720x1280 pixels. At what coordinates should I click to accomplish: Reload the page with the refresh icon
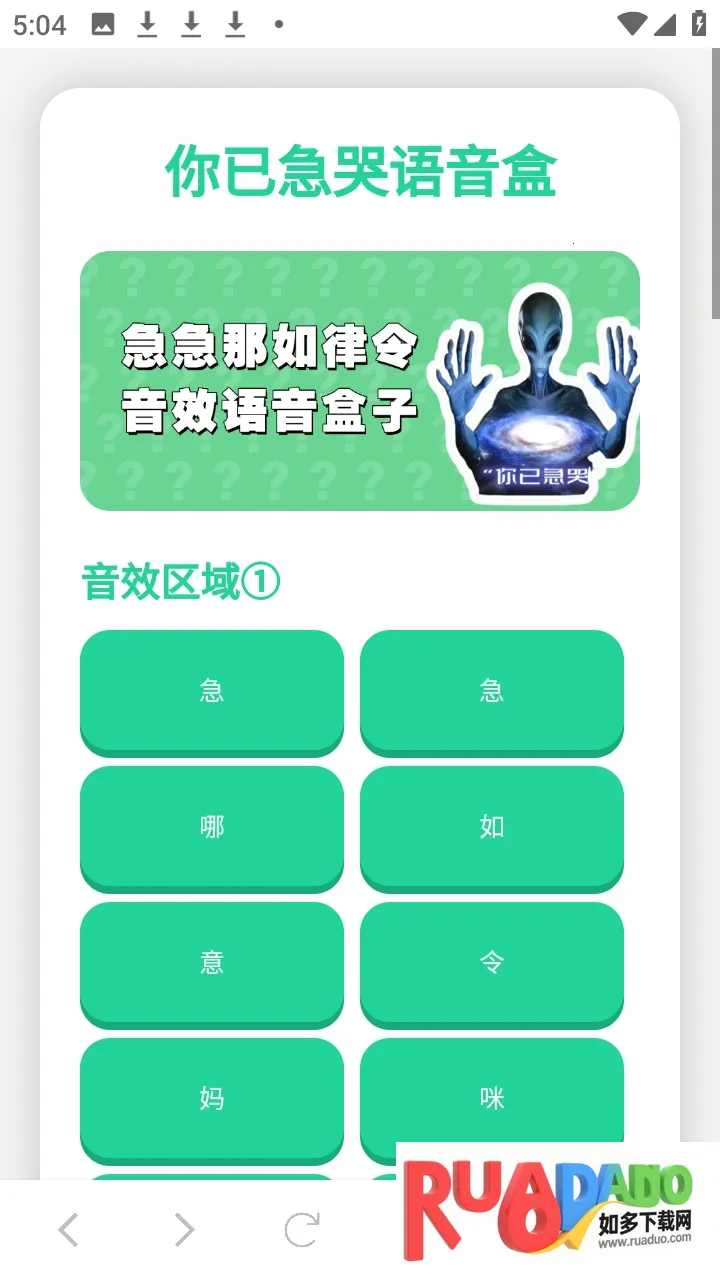pyautogui.click(x=301, y=1230)
